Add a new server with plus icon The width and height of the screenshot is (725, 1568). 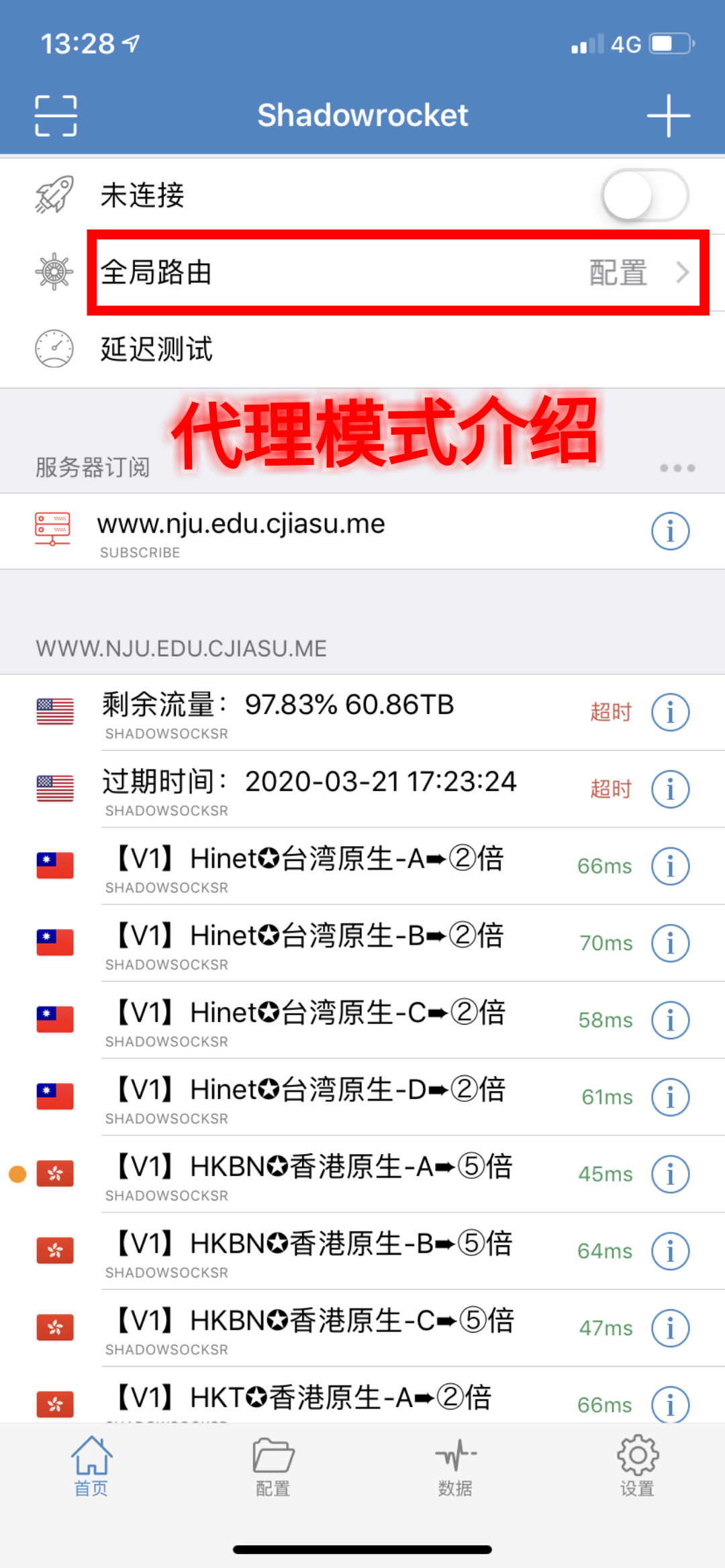coord(669,115)
